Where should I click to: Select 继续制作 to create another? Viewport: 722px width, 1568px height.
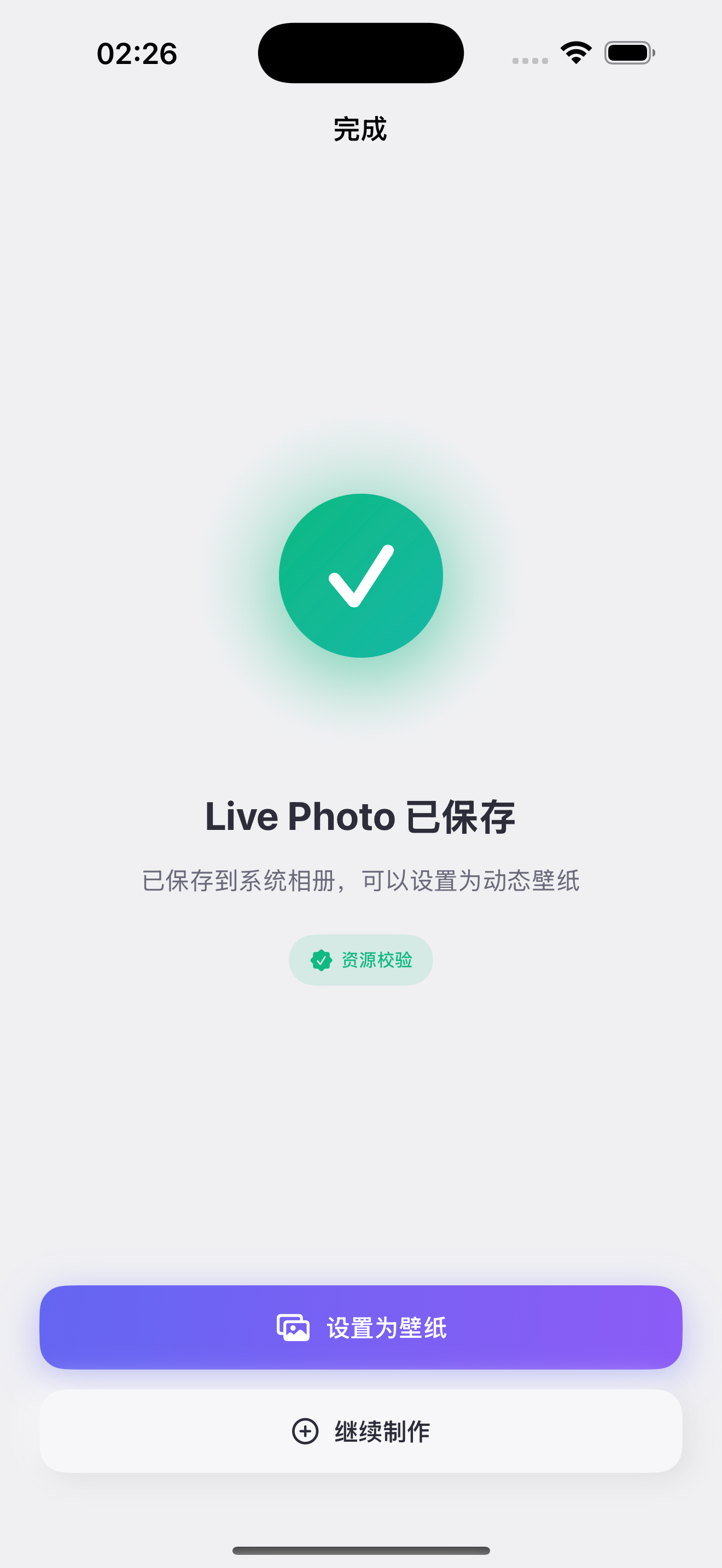361,1431
